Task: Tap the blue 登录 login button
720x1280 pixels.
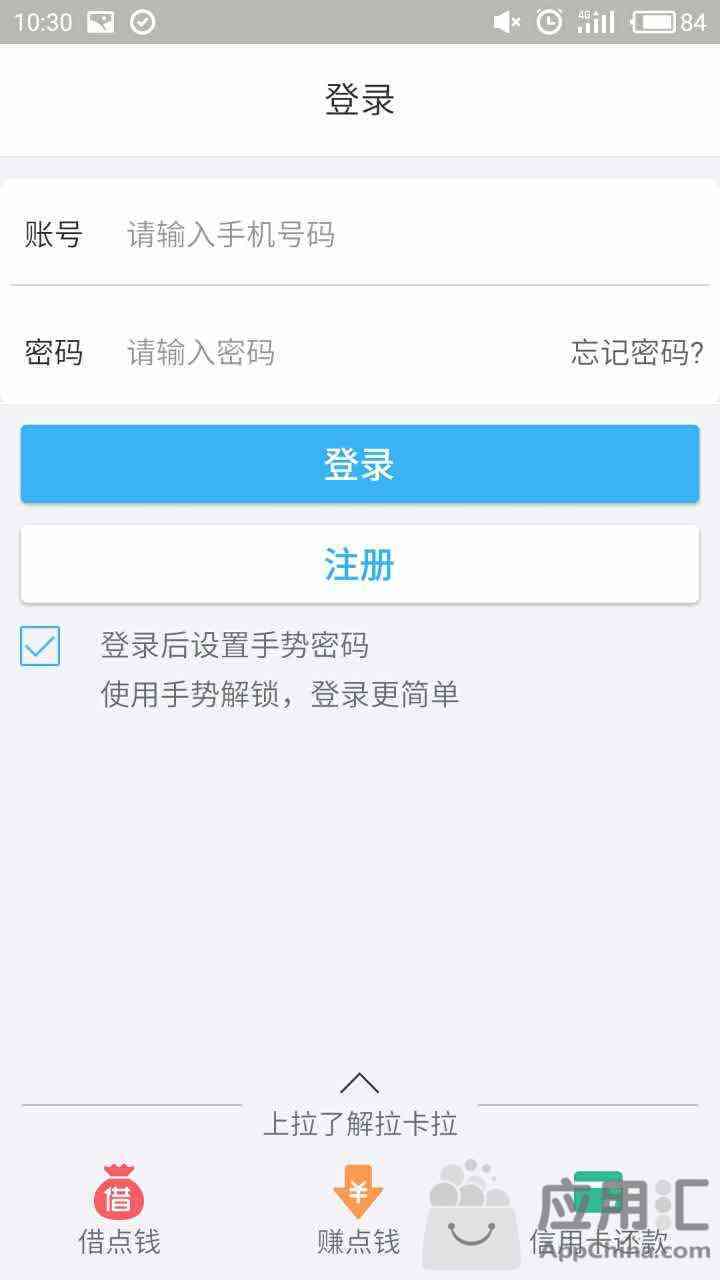Action: (x=360, y=465)
